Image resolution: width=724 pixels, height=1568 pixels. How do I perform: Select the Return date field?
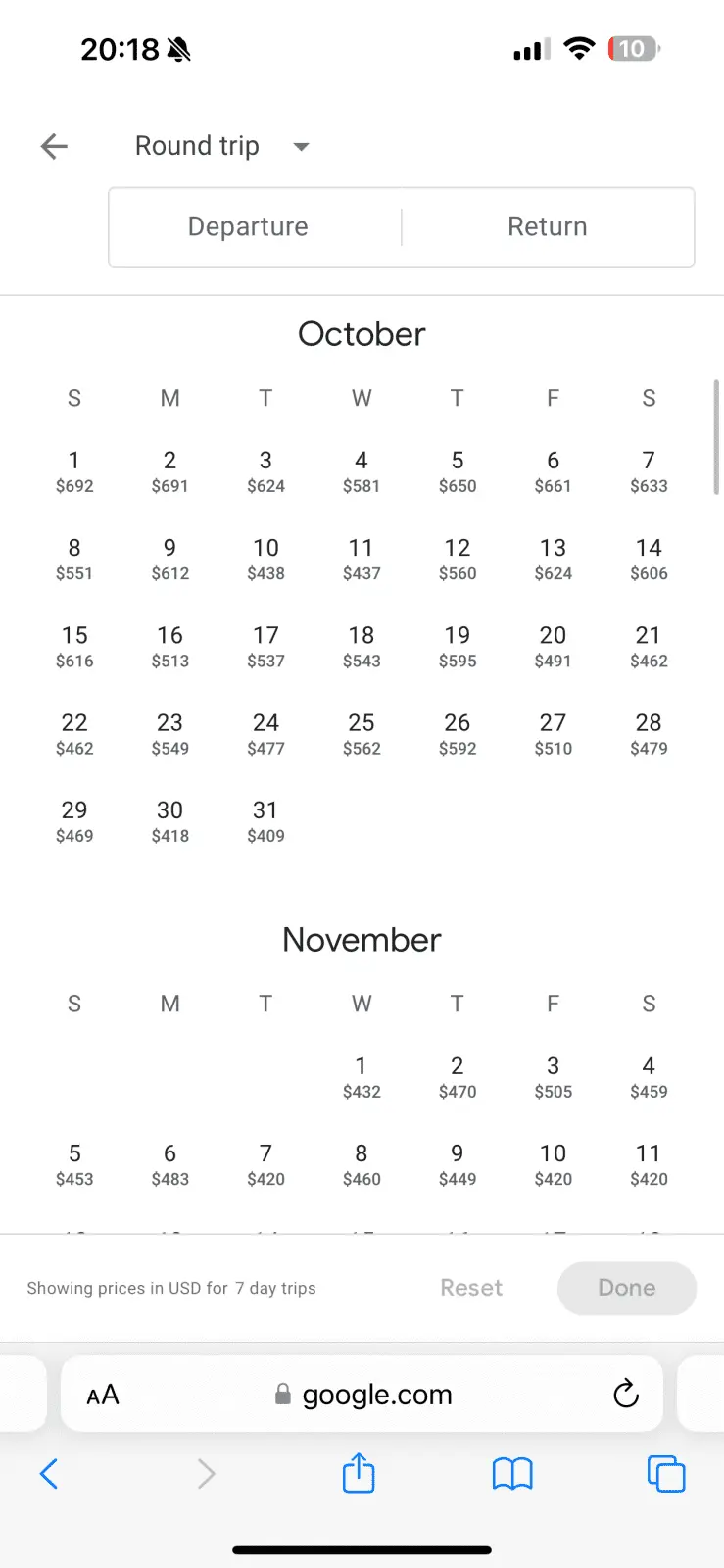pyautogui.click(x=547, y=227)
